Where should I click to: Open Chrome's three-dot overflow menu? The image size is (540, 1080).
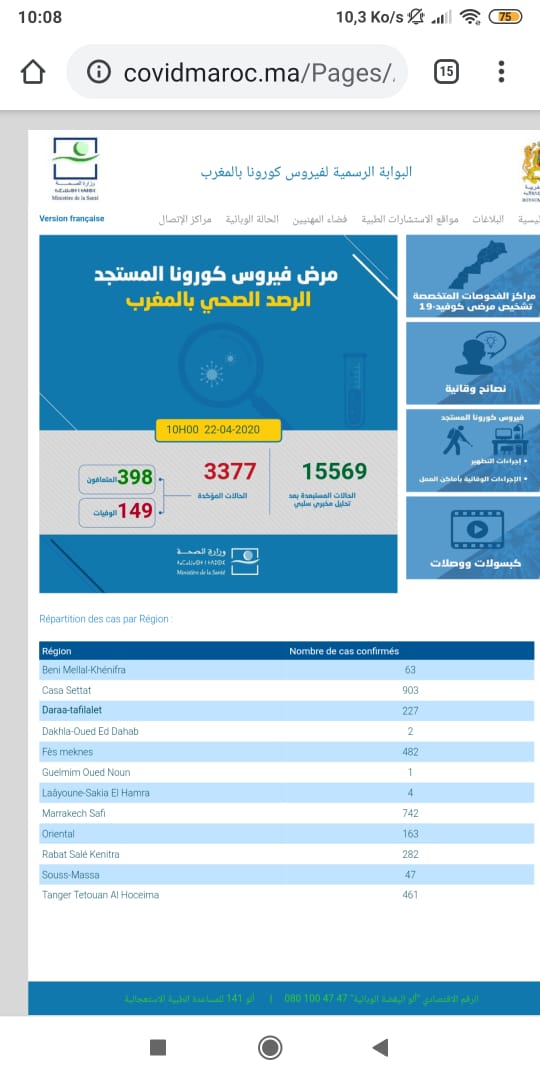click(x=501, y=72)
